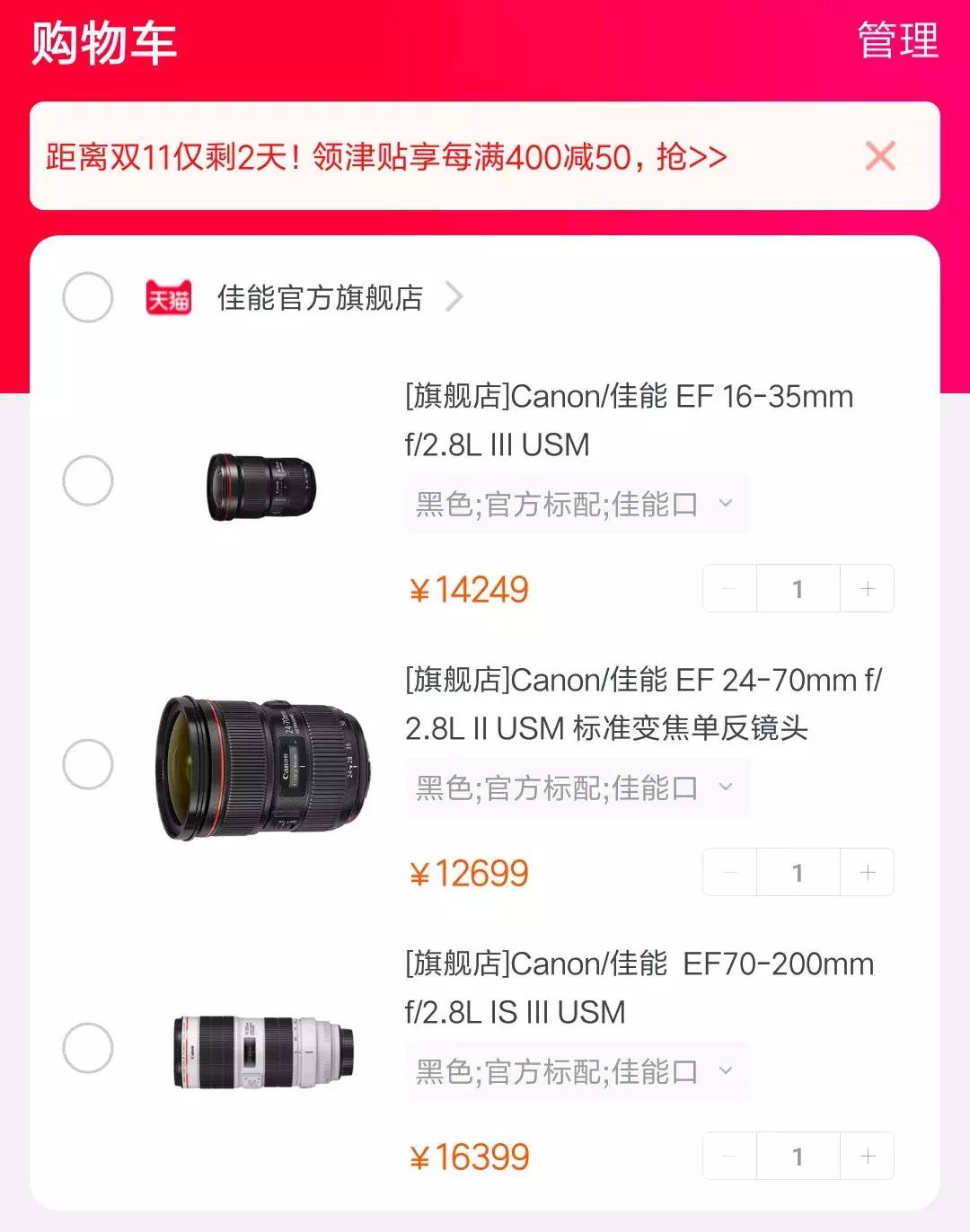This screenshot has height=1232, width=970.
Task: Open the 佳能官方旗舰店 store page
Action: pos(319,297)
